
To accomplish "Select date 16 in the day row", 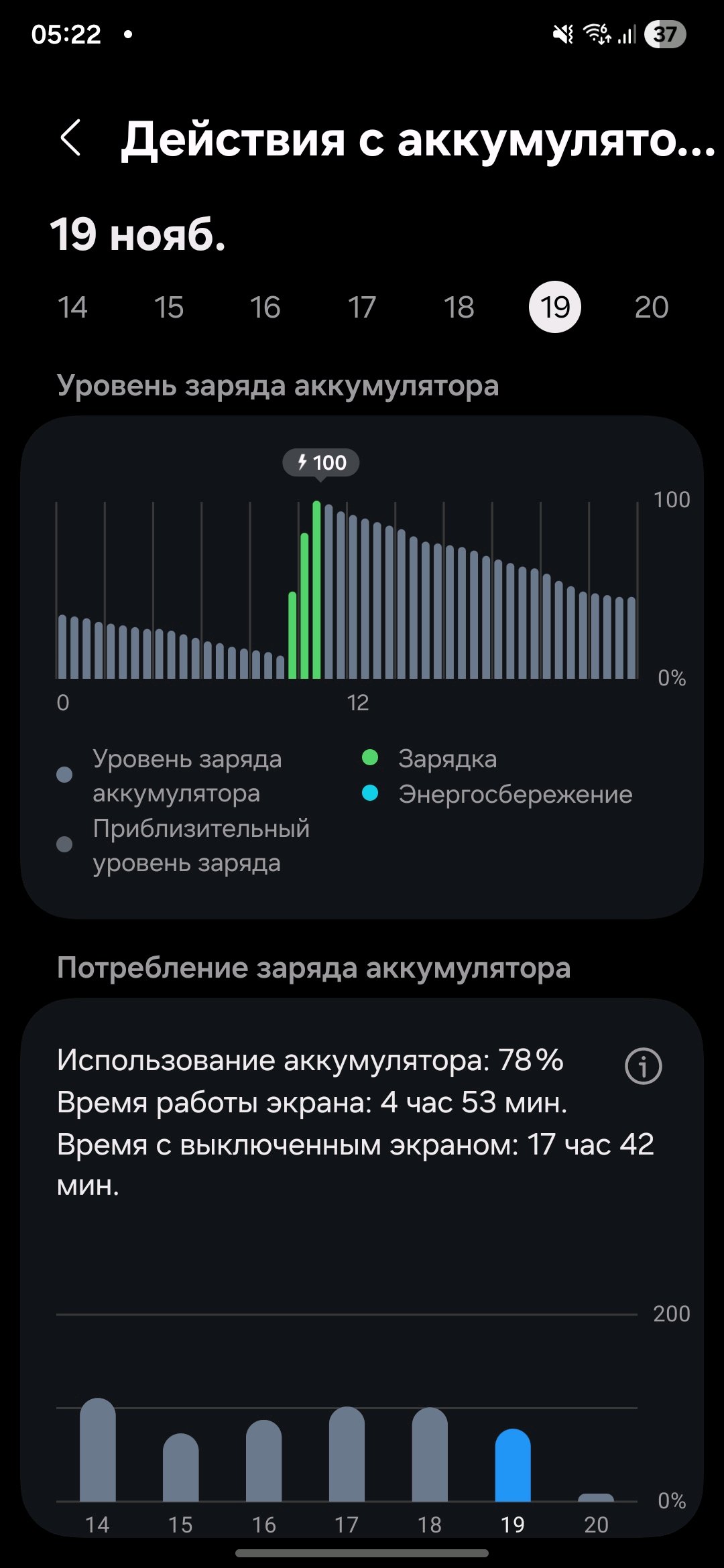I will tap(265, 308).
